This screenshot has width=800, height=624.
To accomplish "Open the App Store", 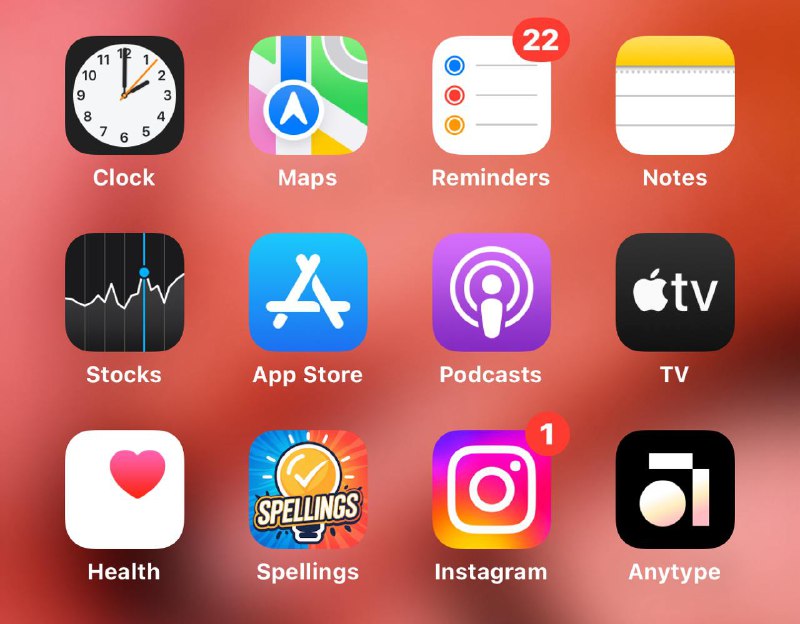I will click(x=308, y=292).
